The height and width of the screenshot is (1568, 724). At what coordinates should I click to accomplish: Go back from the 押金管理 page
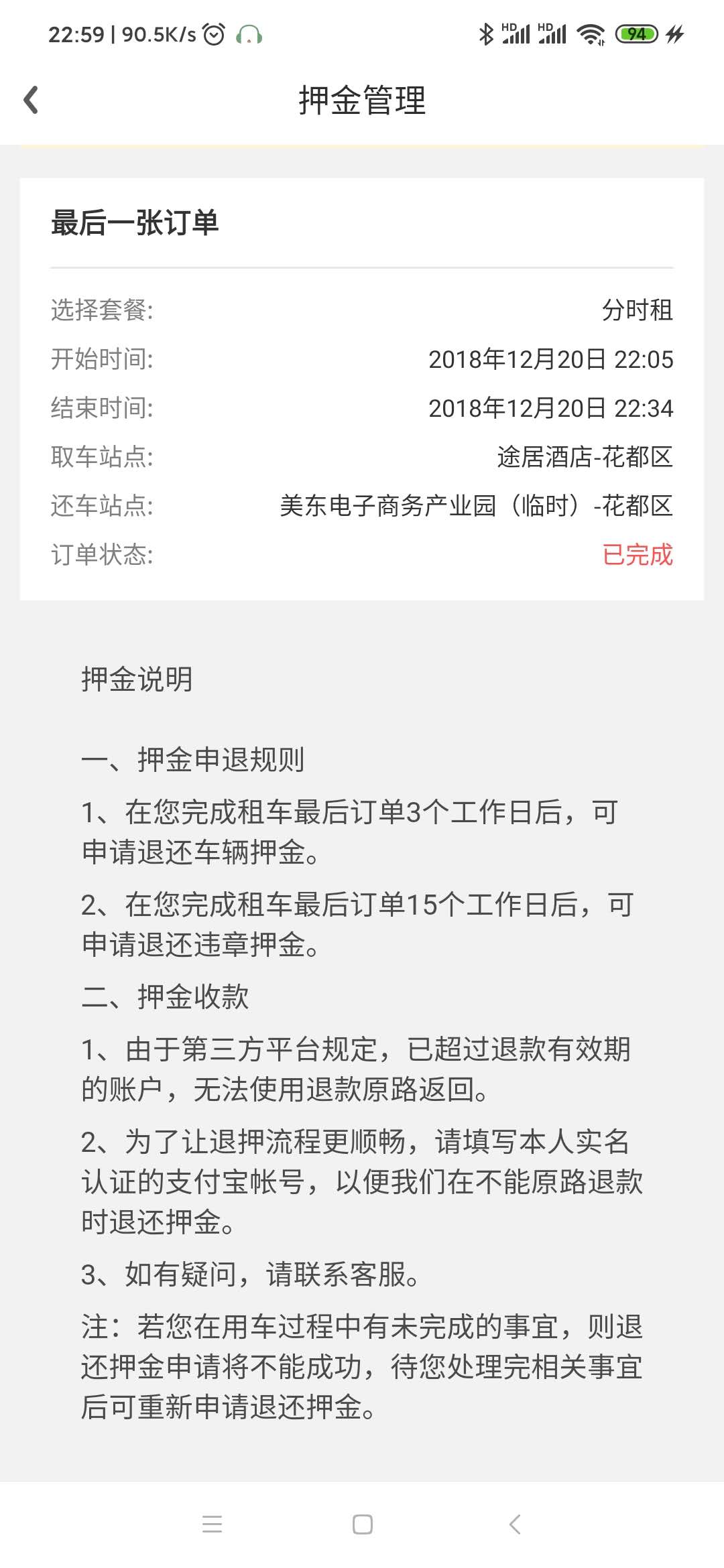[31, 101]
